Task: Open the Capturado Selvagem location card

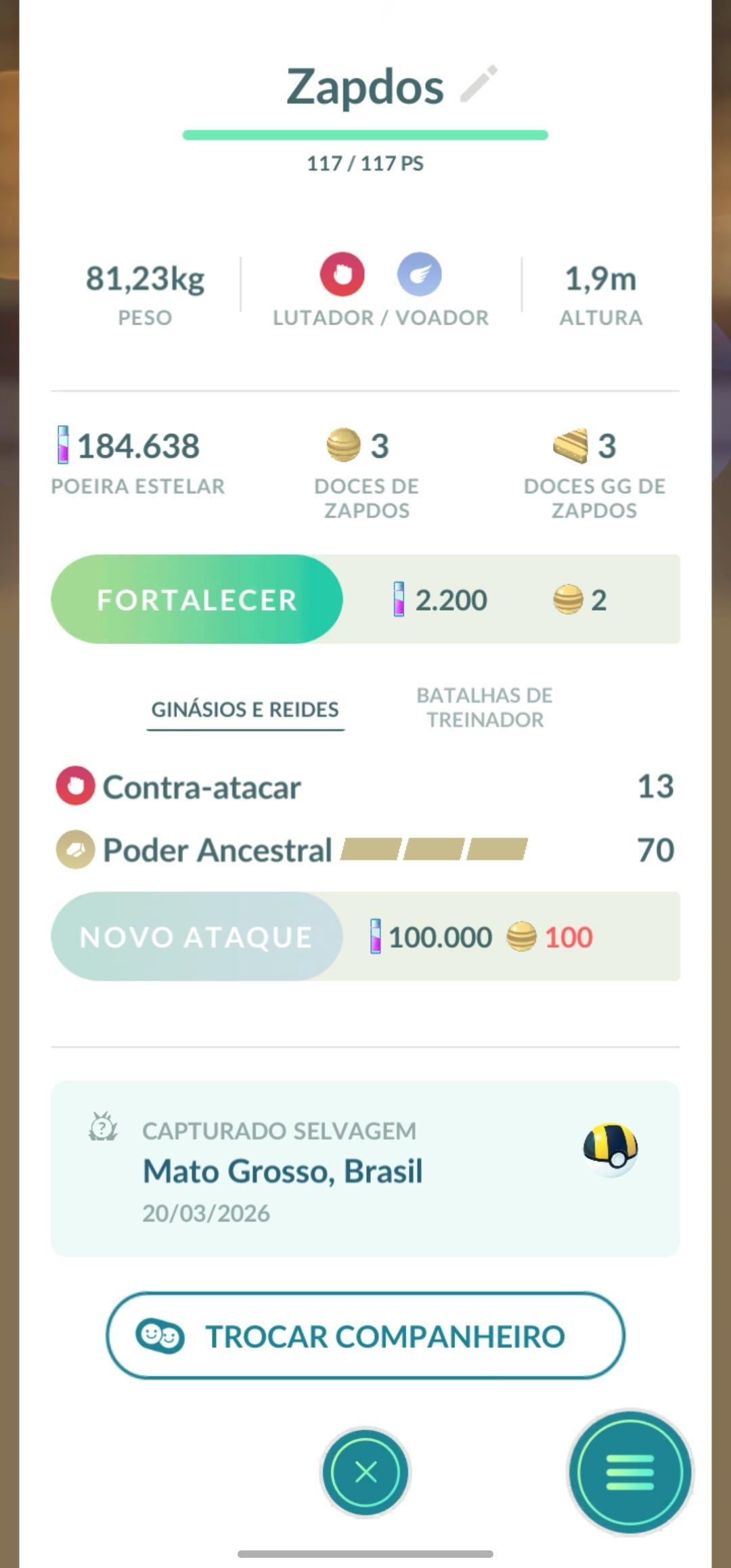Action: click(365, 1170)
